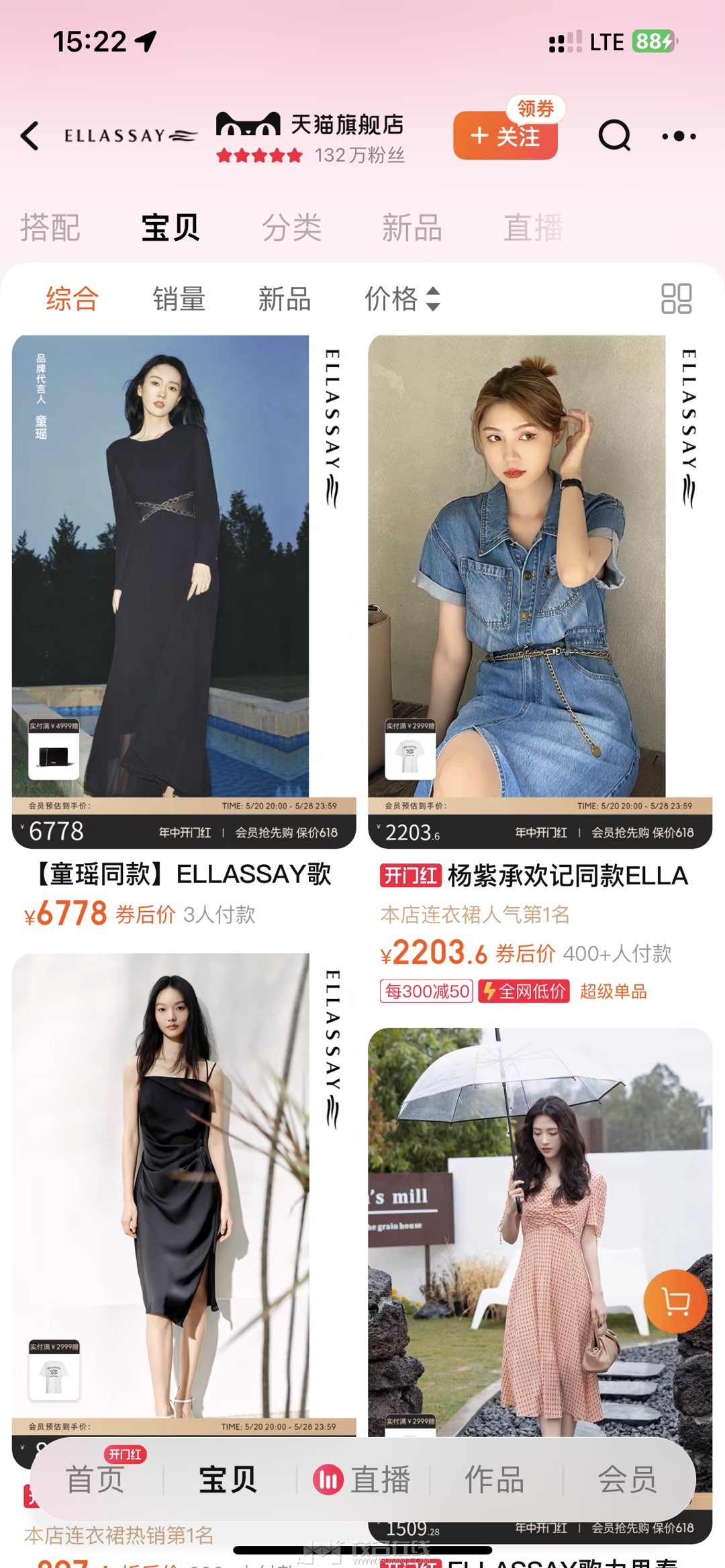Viewport: 725px width, 1568px height.
Task: Open 作品 in bottom bar
Action: [495, 1479]
